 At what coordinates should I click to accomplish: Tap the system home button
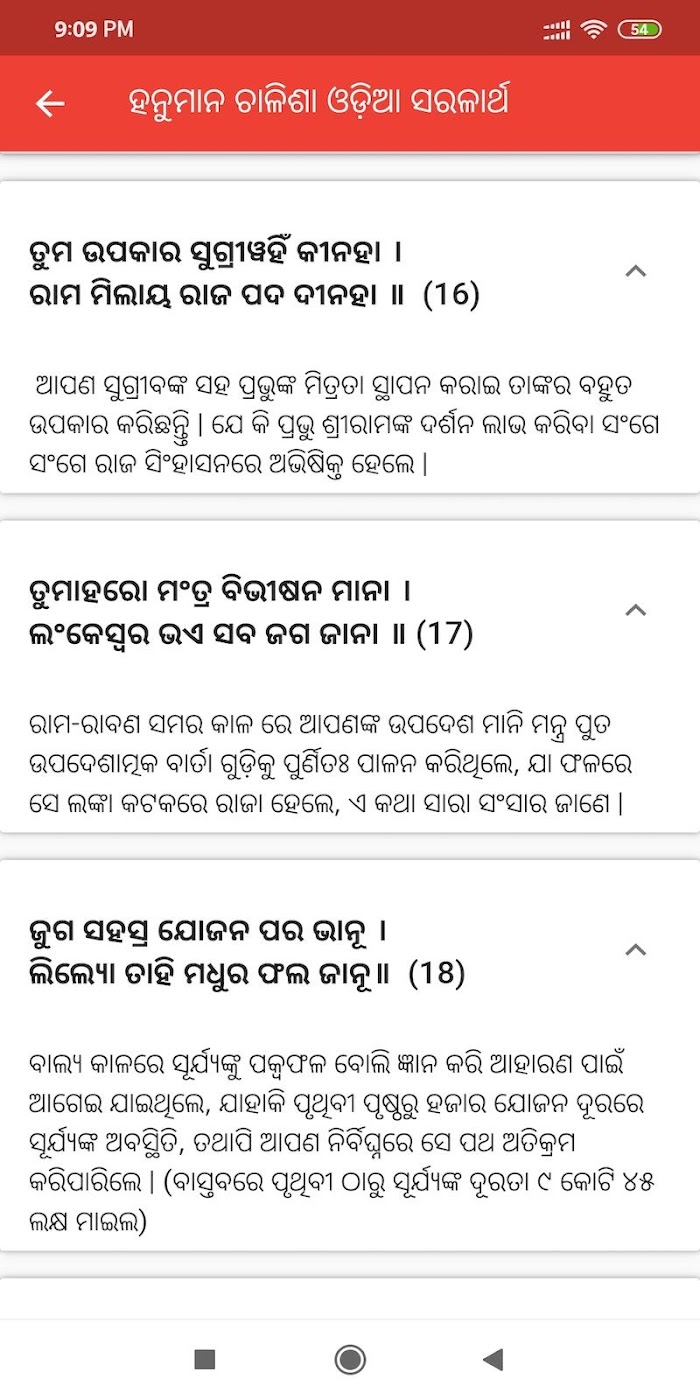tap(350, 1359)
